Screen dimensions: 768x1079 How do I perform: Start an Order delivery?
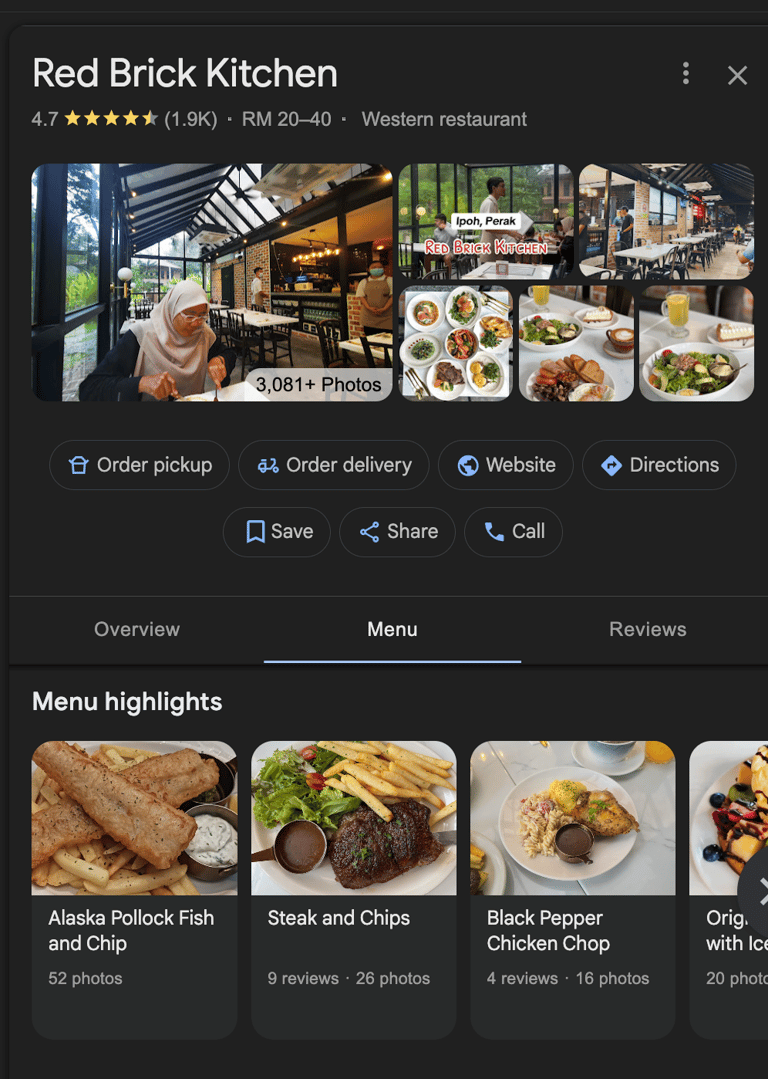tap(334, 465)
